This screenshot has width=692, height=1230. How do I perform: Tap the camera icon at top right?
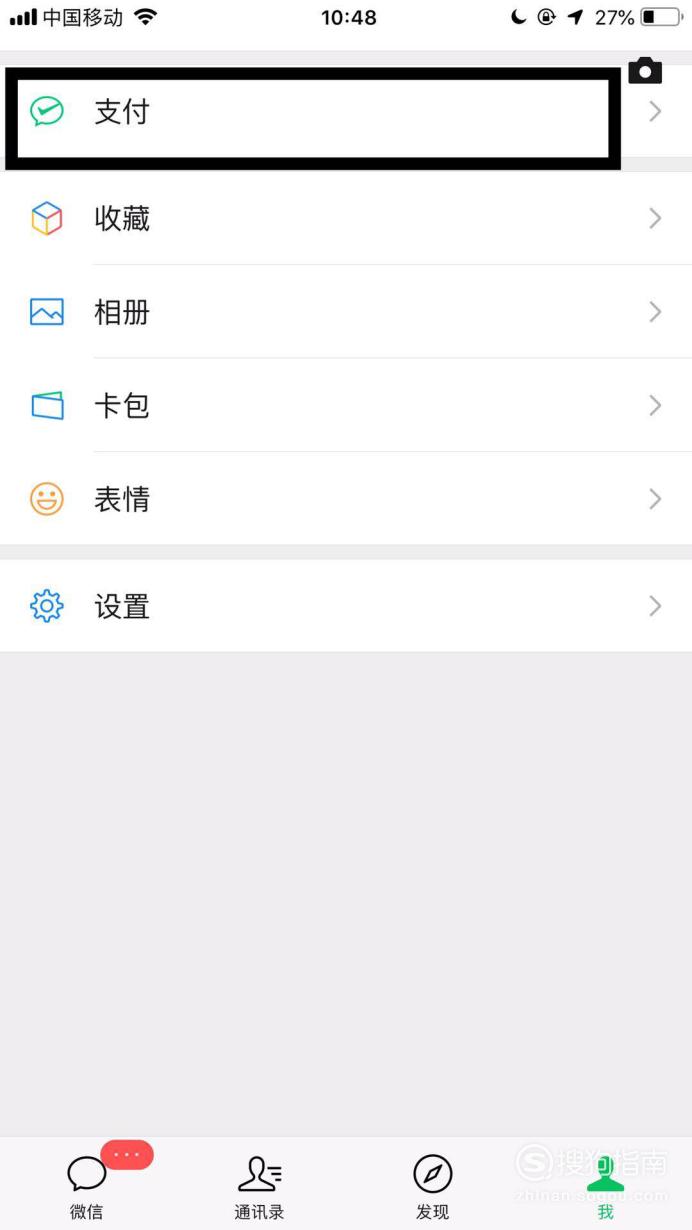pyautogui.click(x=645, y=70)
